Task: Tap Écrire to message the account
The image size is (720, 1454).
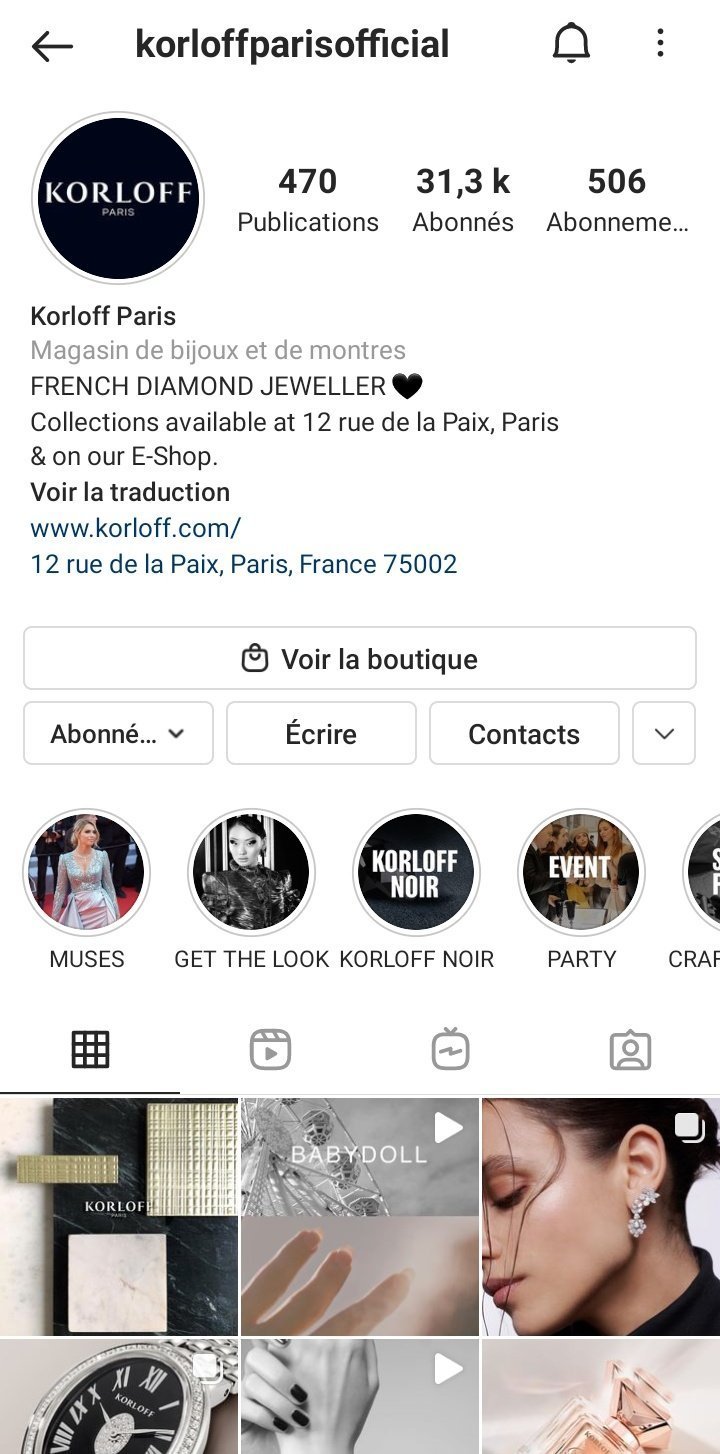Action: pos(321,734)
